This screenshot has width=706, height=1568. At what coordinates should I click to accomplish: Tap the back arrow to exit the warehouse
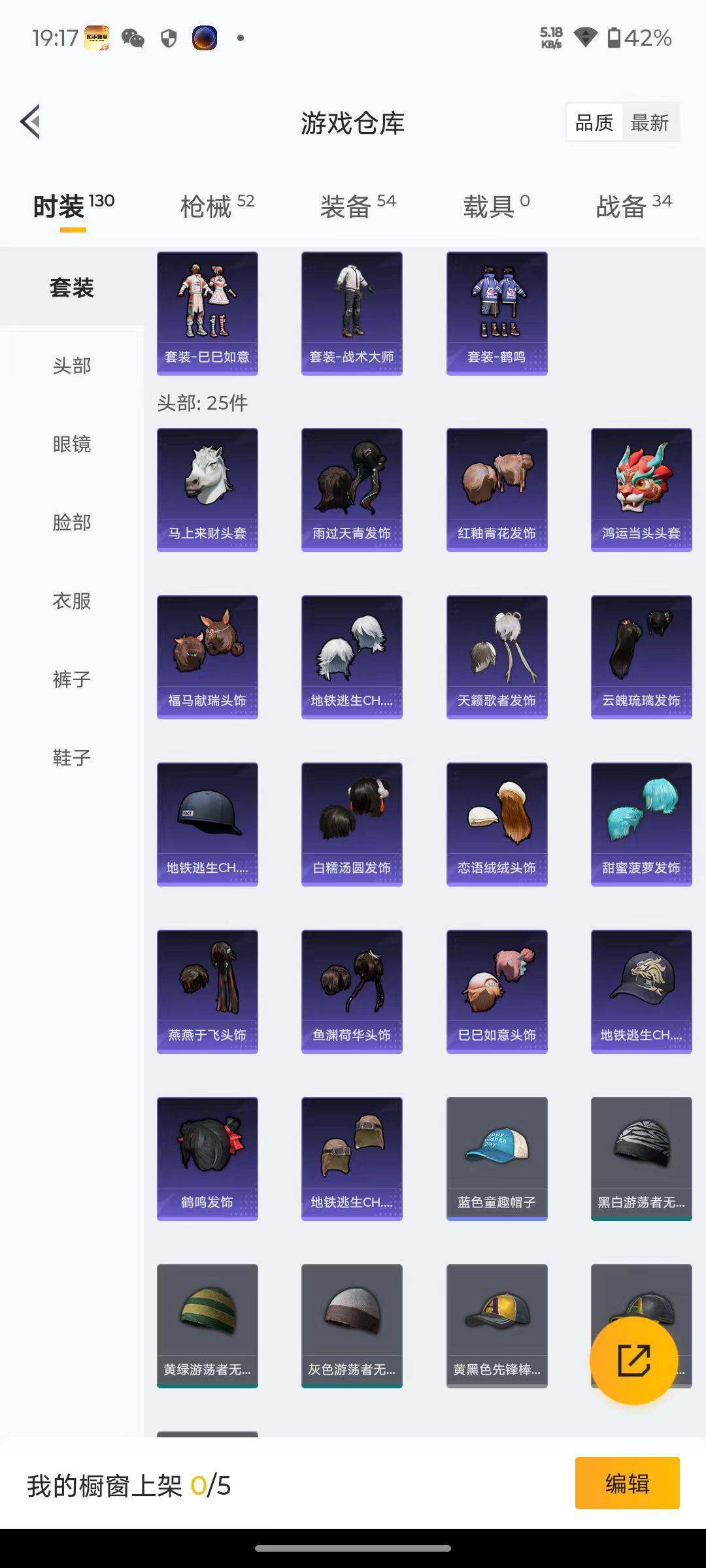31,122
